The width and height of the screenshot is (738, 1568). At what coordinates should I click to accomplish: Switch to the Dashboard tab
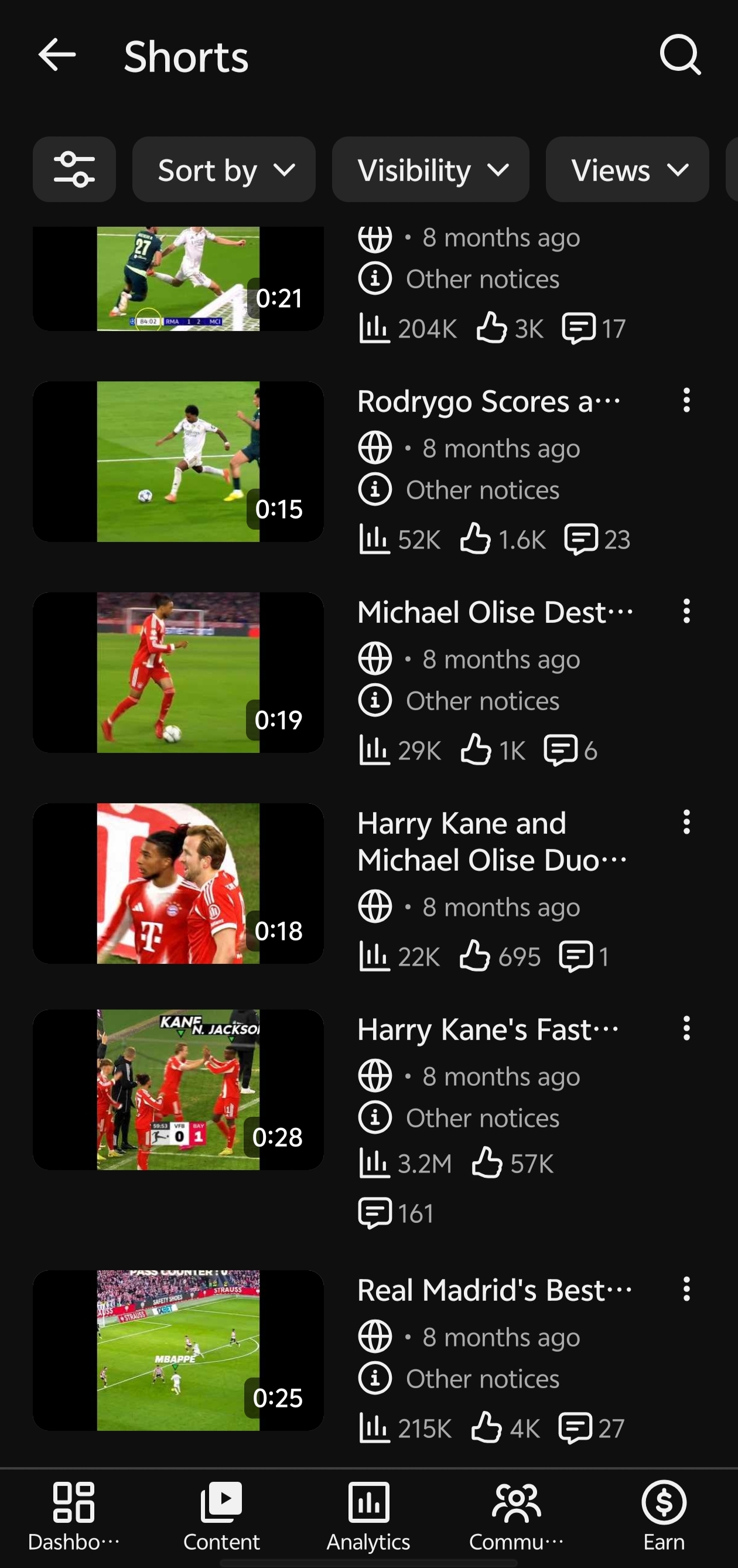click(x=74, y=1516)
